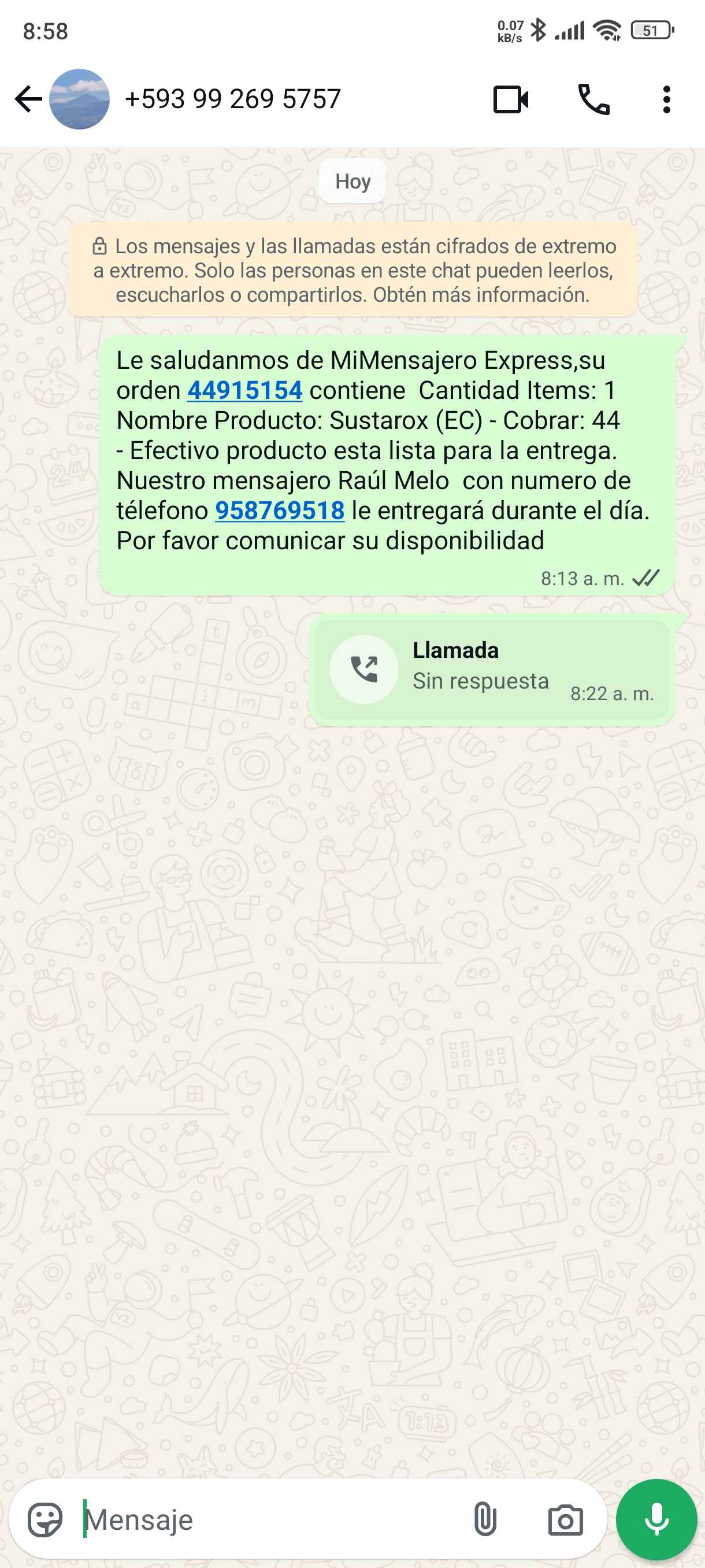Attach a file with the paperclip
Viewport: 705px width, 1568px height.
tap(485, 1520)
